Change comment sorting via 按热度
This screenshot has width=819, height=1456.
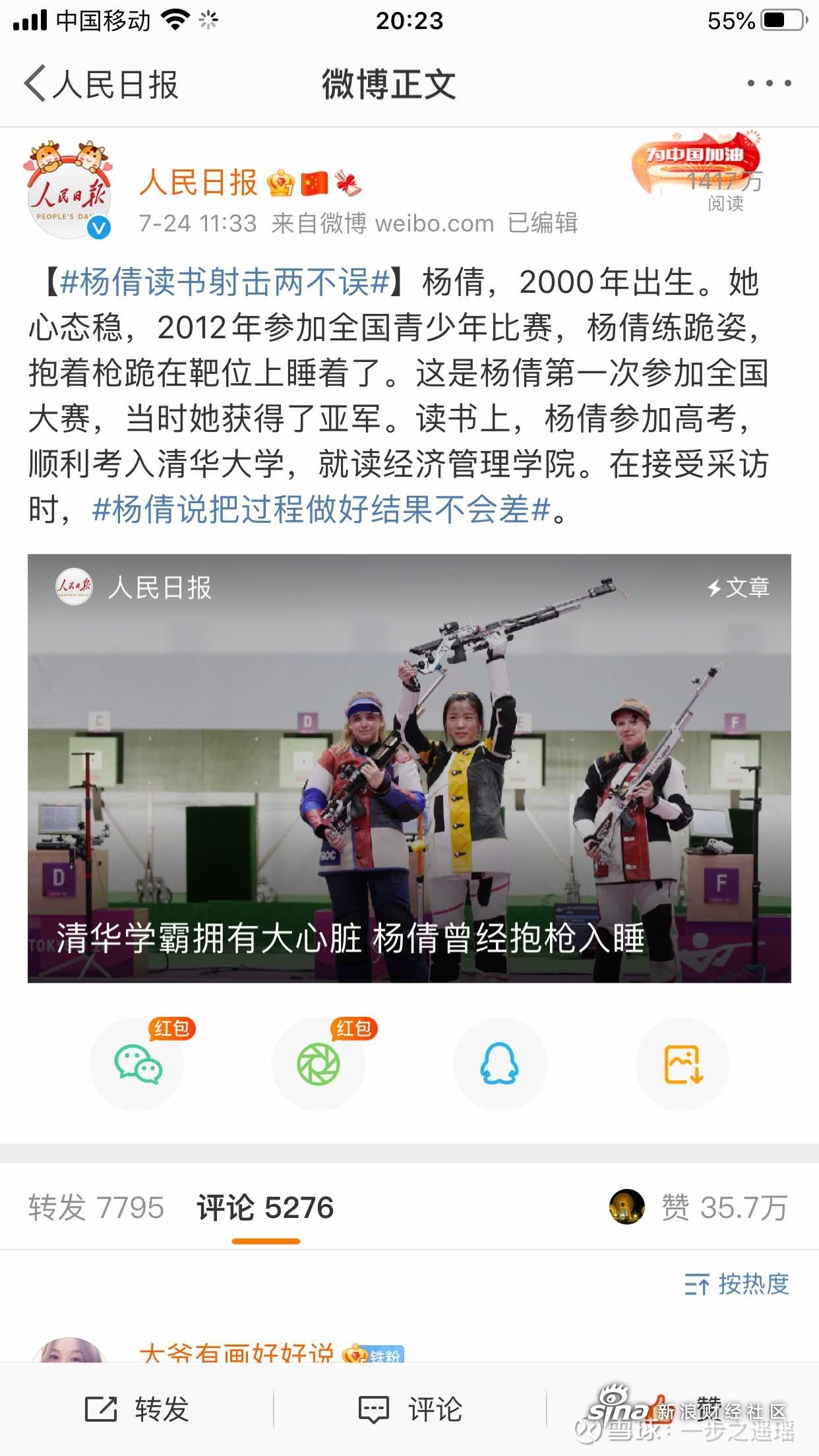(737, 1284)
